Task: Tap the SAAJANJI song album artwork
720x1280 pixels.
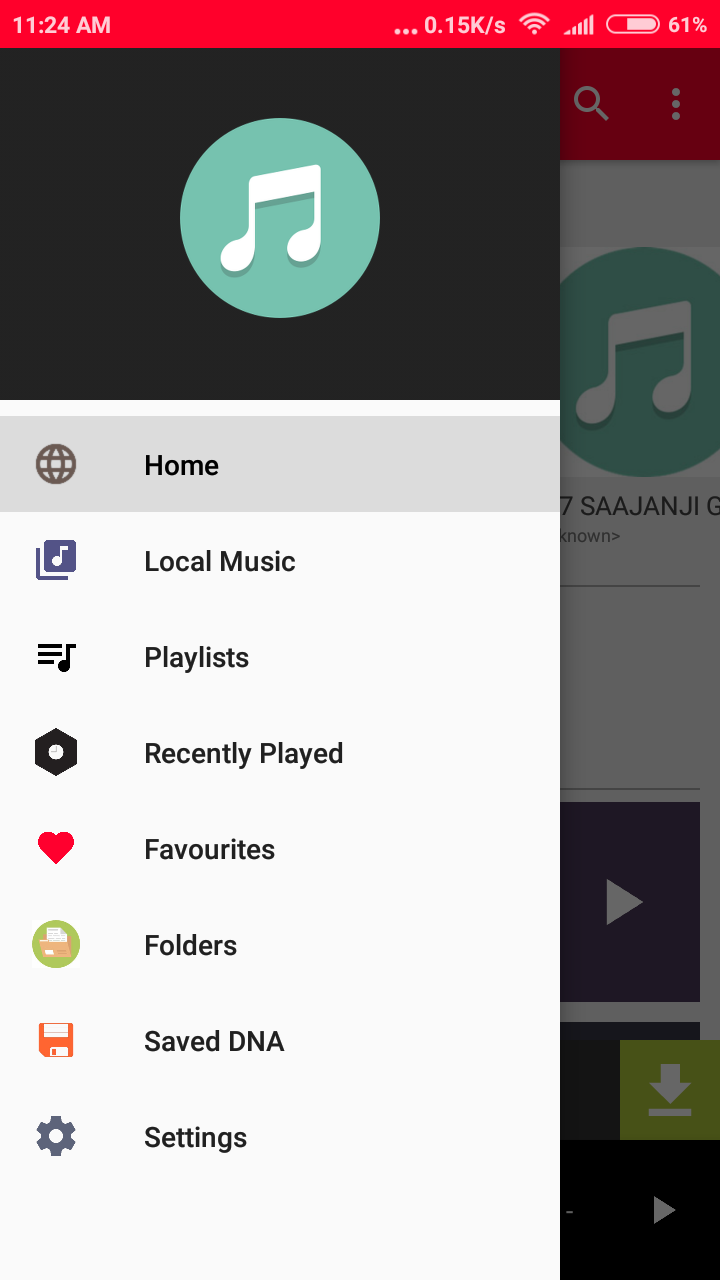Action: tap(650, 360)
